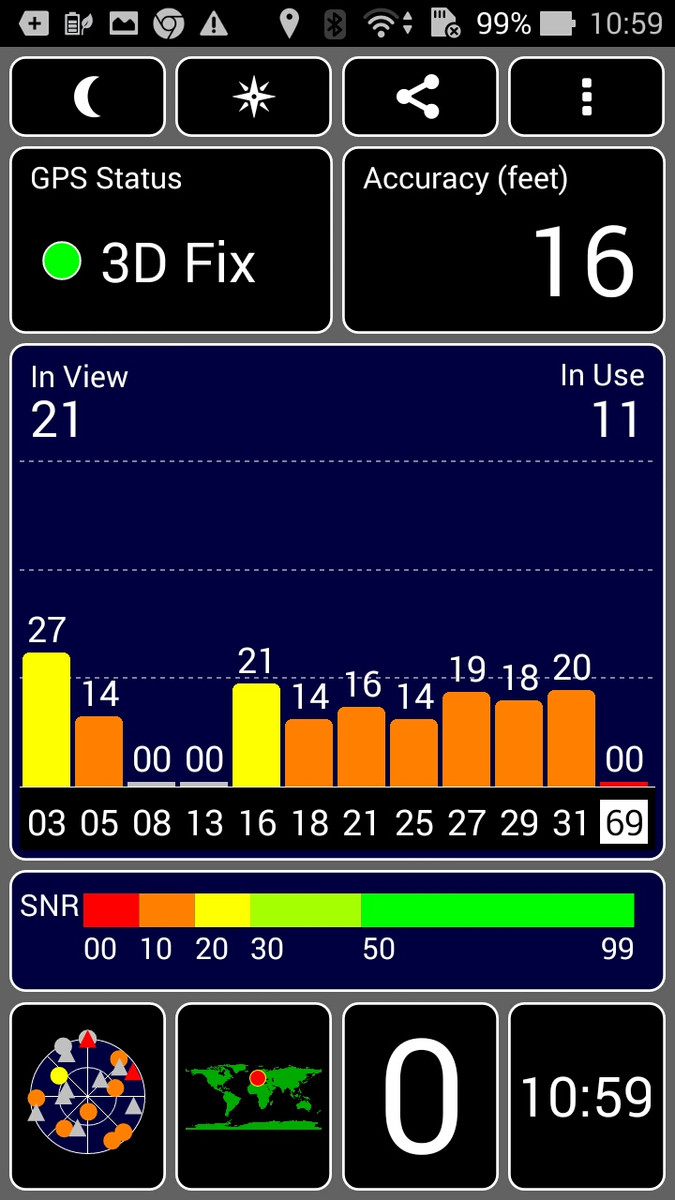The width and height of the screenshot is (675, 1200).
Task: Open the world map location tile
Action: point(253,1096)
